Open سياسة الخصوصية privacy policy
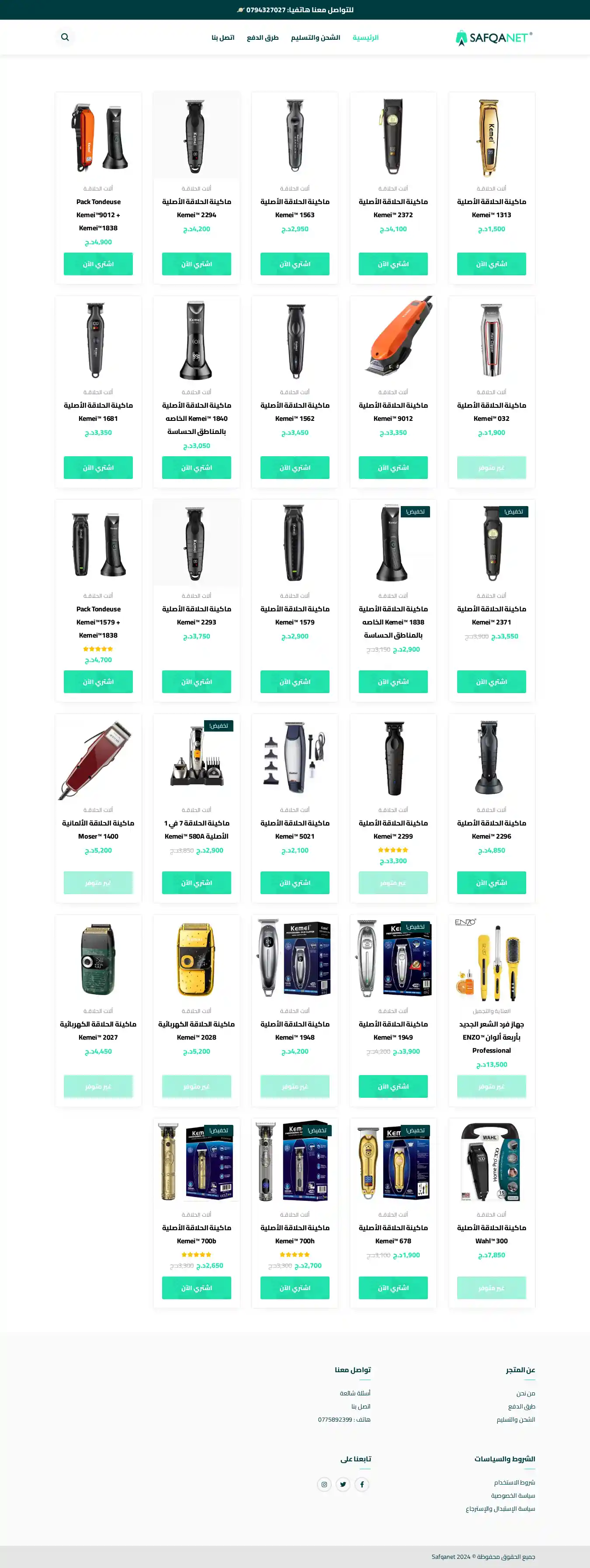This screenshot has height=1568, width=590. point(513,1495)
